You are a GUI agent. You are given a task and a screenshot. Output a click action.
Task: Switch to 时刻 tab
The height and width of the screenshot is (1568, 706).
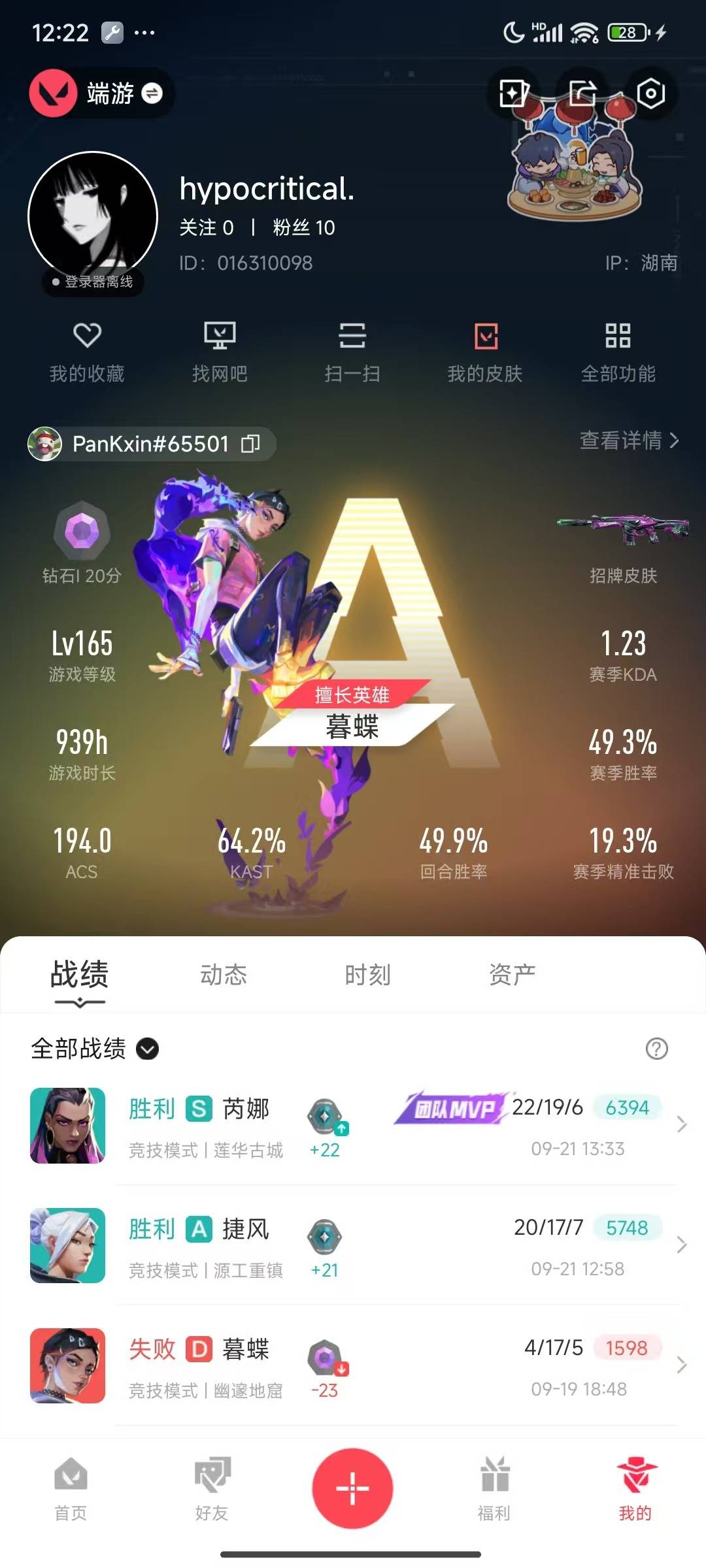[x=367, y=975]
